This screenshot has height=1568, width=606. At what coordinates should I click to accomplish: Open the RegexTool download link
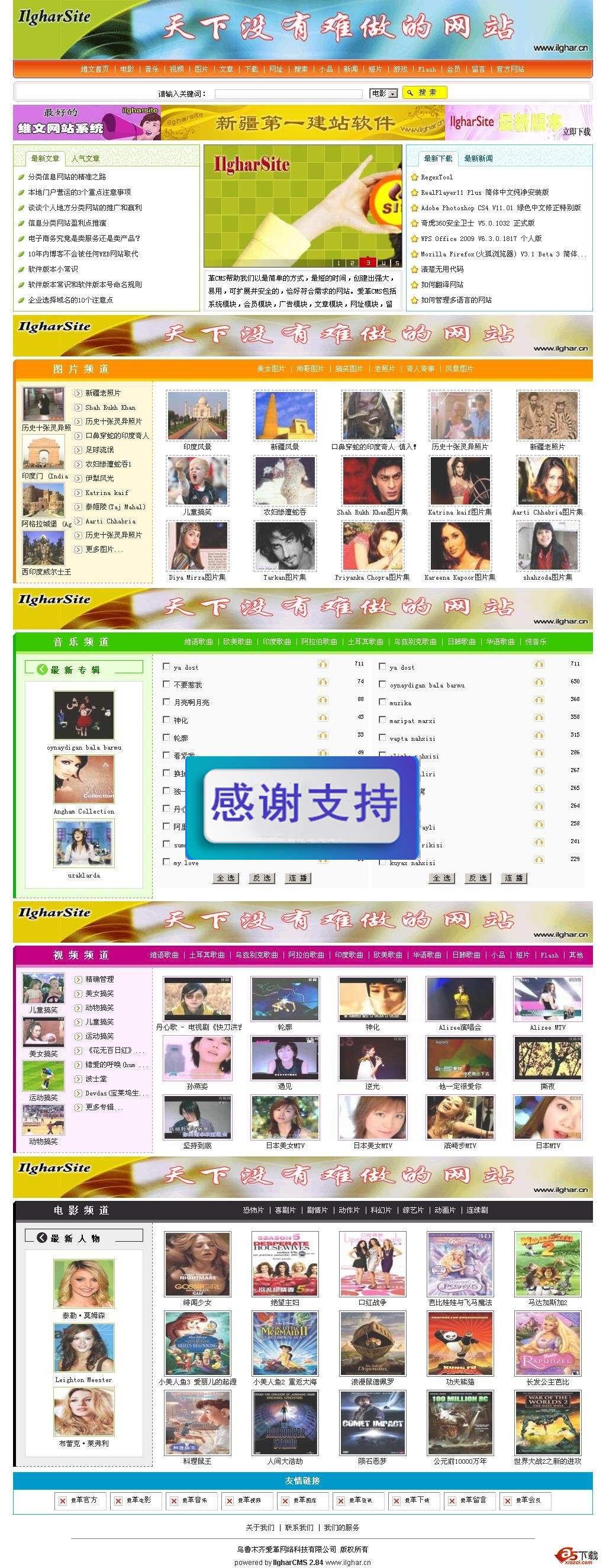click(x=437, y=177)
